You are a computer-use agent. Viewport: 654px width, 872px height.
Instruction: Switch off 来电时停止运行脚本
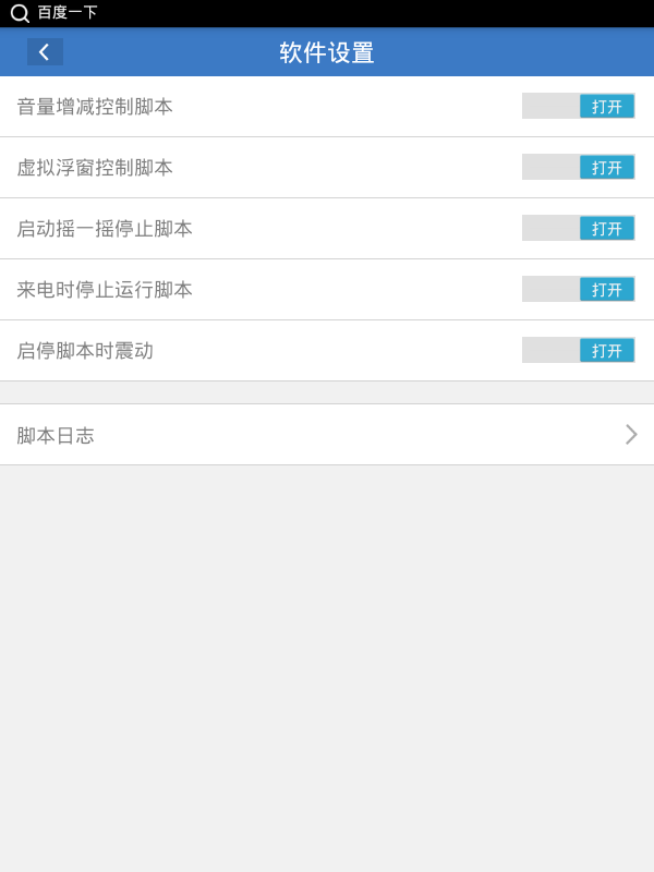pyautogui.click(x=578, y=290)
